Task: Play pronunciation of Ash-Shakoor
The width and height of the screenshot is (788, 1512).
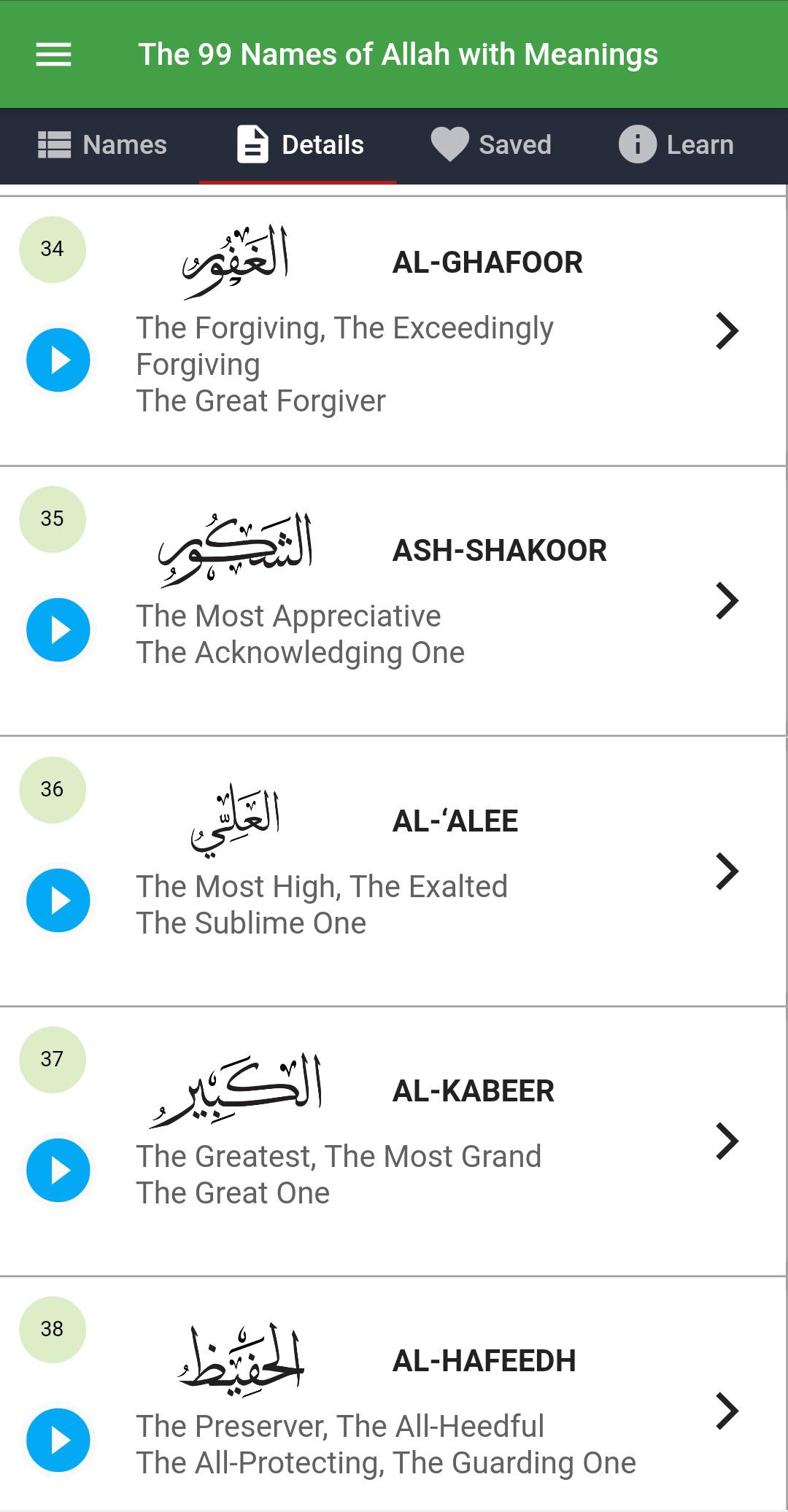Action: click(x=58, y=630)
